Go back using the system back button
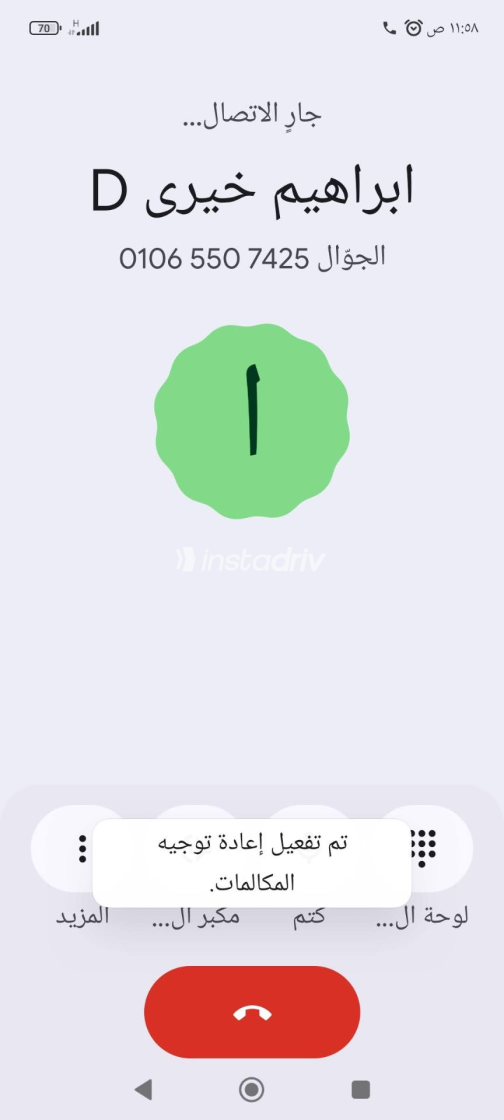The width and height of the screenshot is (504, 1120). (x=143, y=1089)
